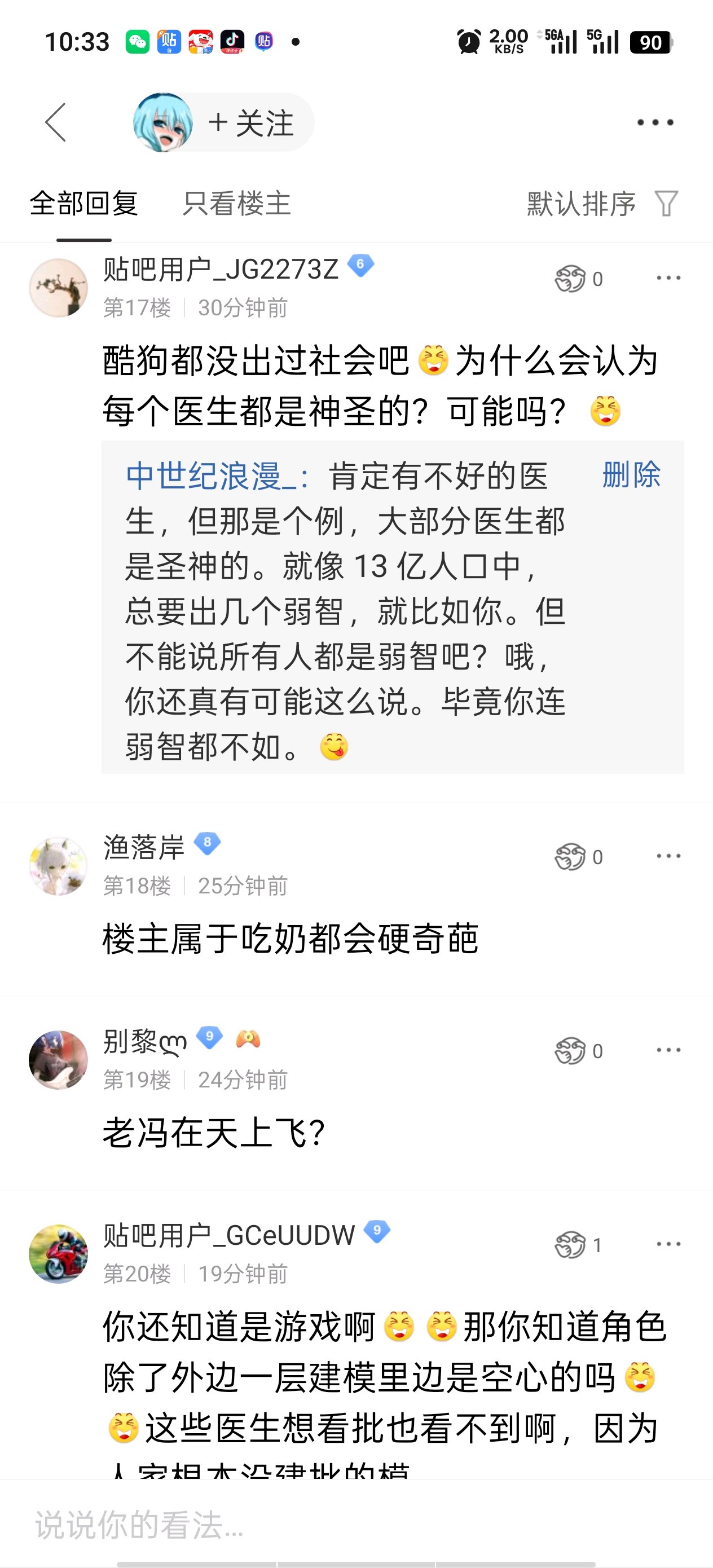Follow the thread author with 关注
This screenshot has width=713, height=1568.
click(x=252, y=123)
